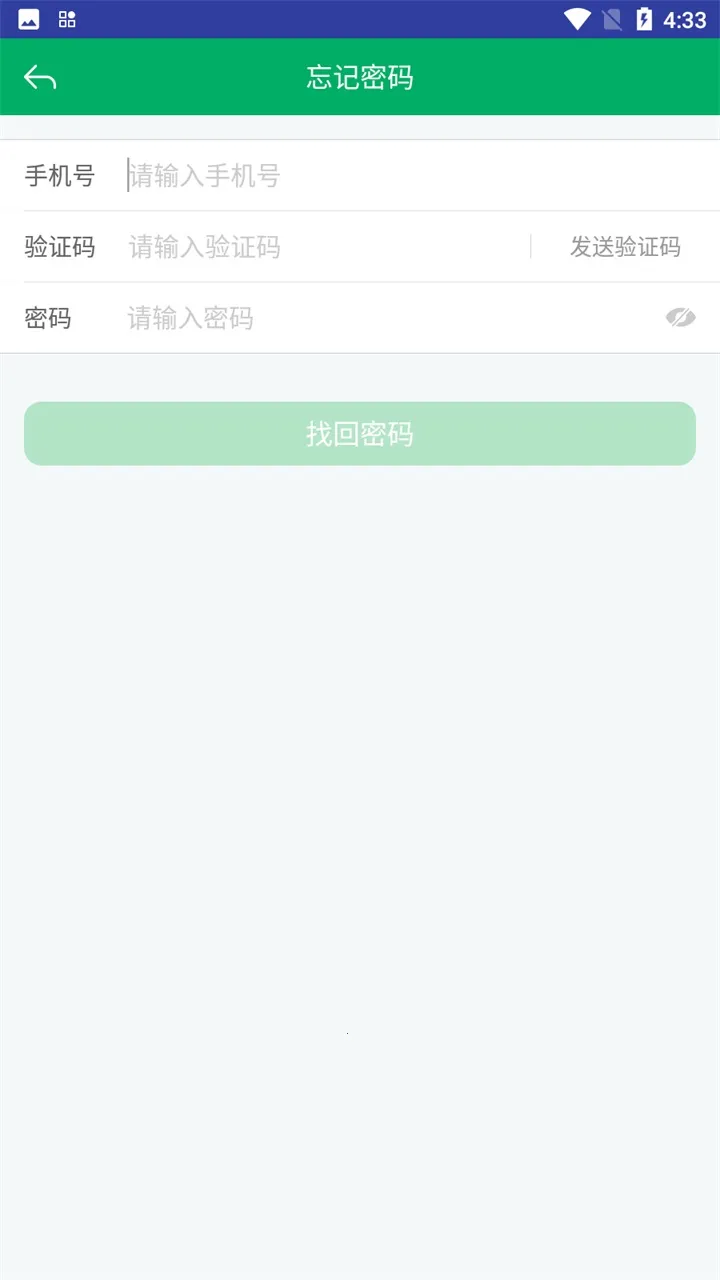This screenshot has height=1280, width=720.
Task: Tap the grid notification icon in status bar
Action: coord(66,17)
